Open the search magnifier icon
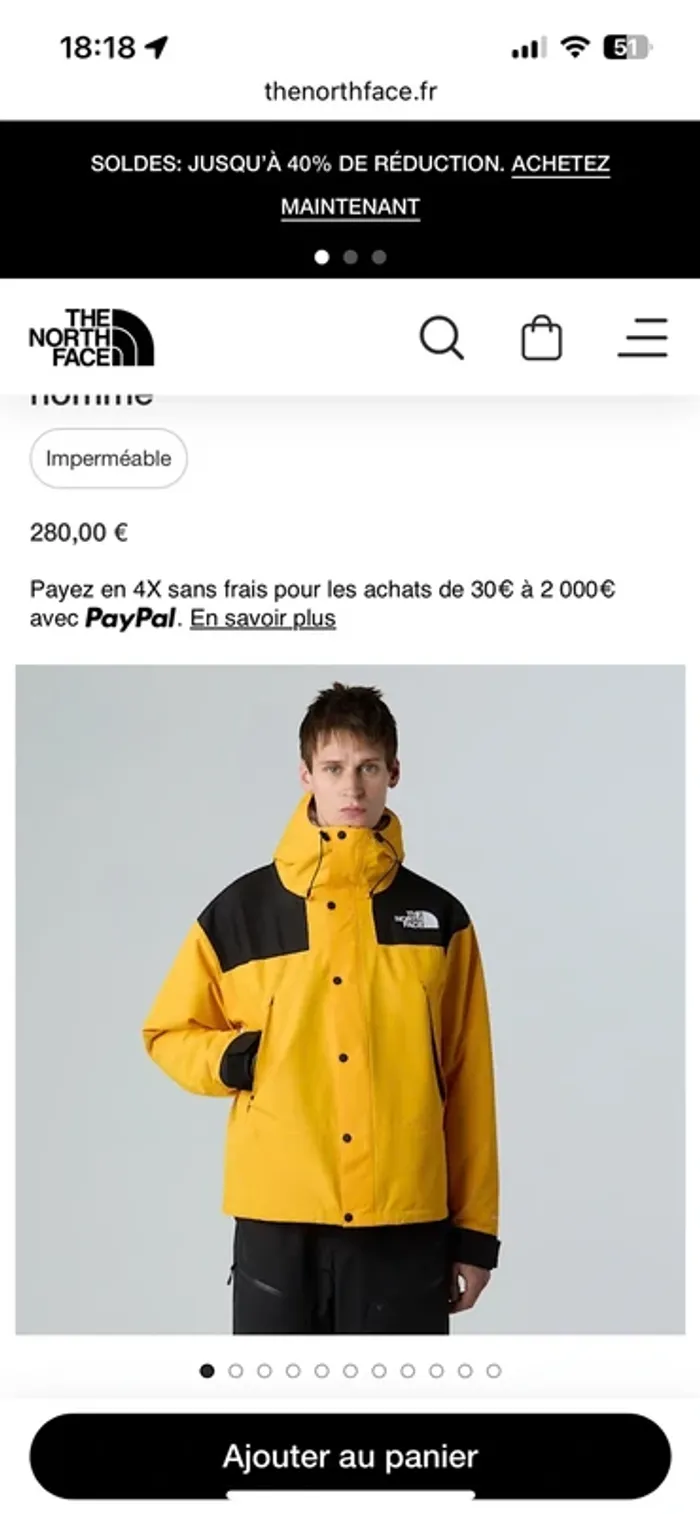This screenshot has width=700, height=1514. click(x=441, y=338)
